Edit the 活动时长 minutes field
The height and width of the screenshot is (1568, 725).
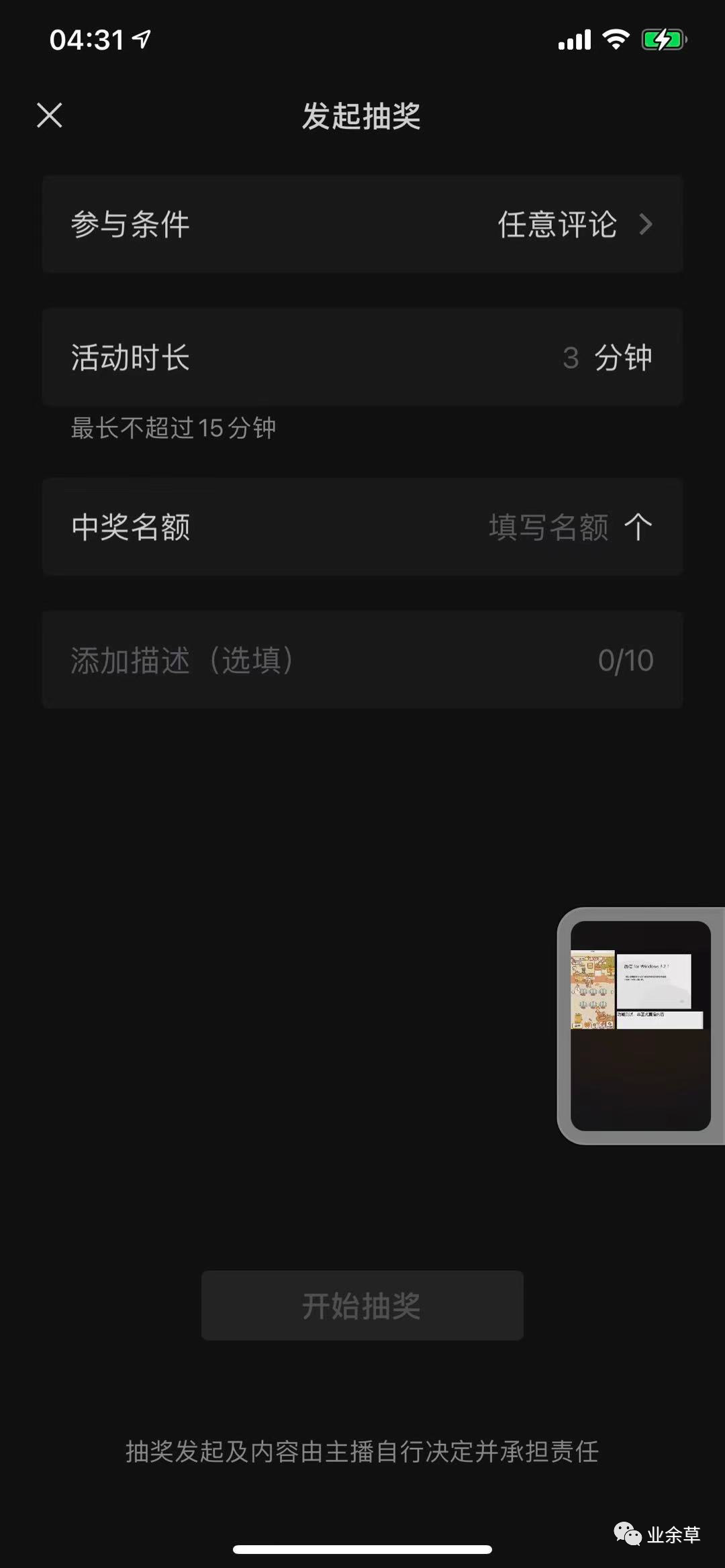(571, 358)
